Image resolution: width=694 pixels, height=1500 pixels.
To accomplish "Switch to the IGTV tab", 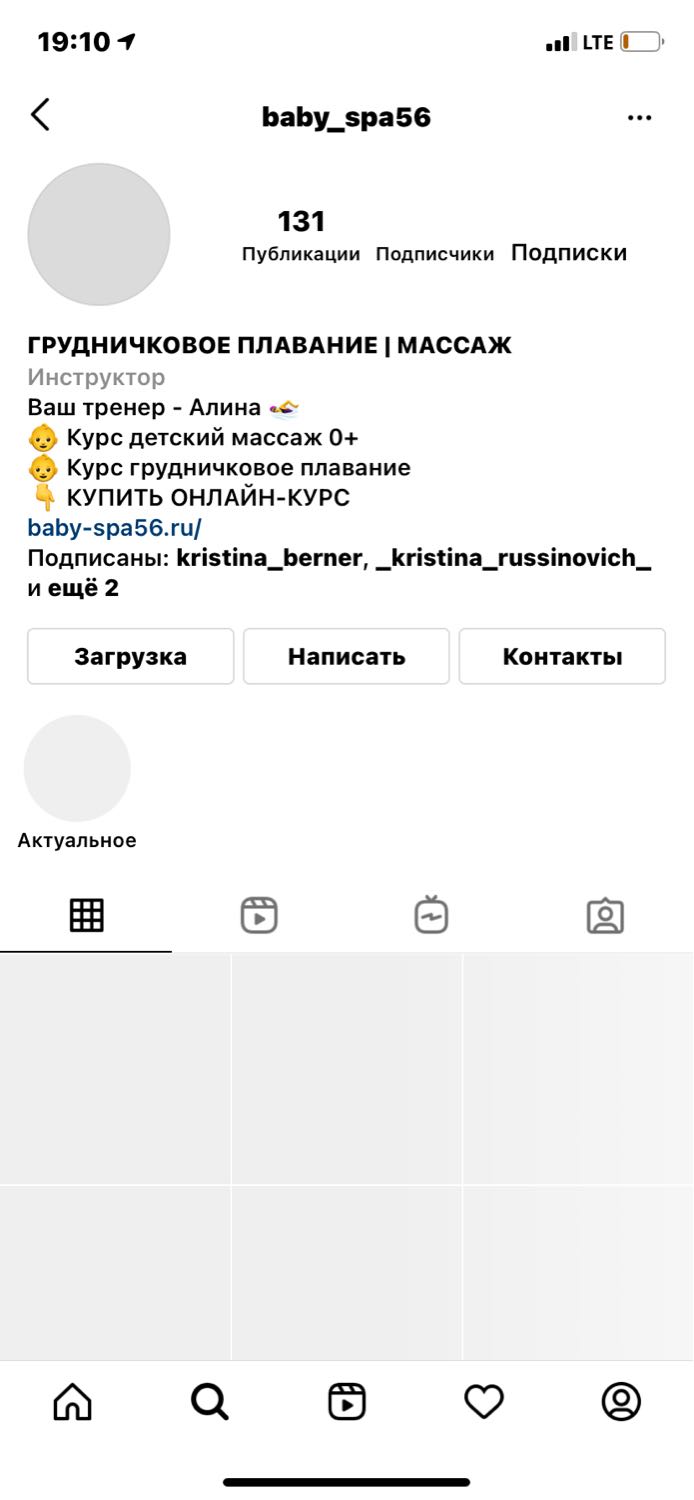I will (432, 915).
